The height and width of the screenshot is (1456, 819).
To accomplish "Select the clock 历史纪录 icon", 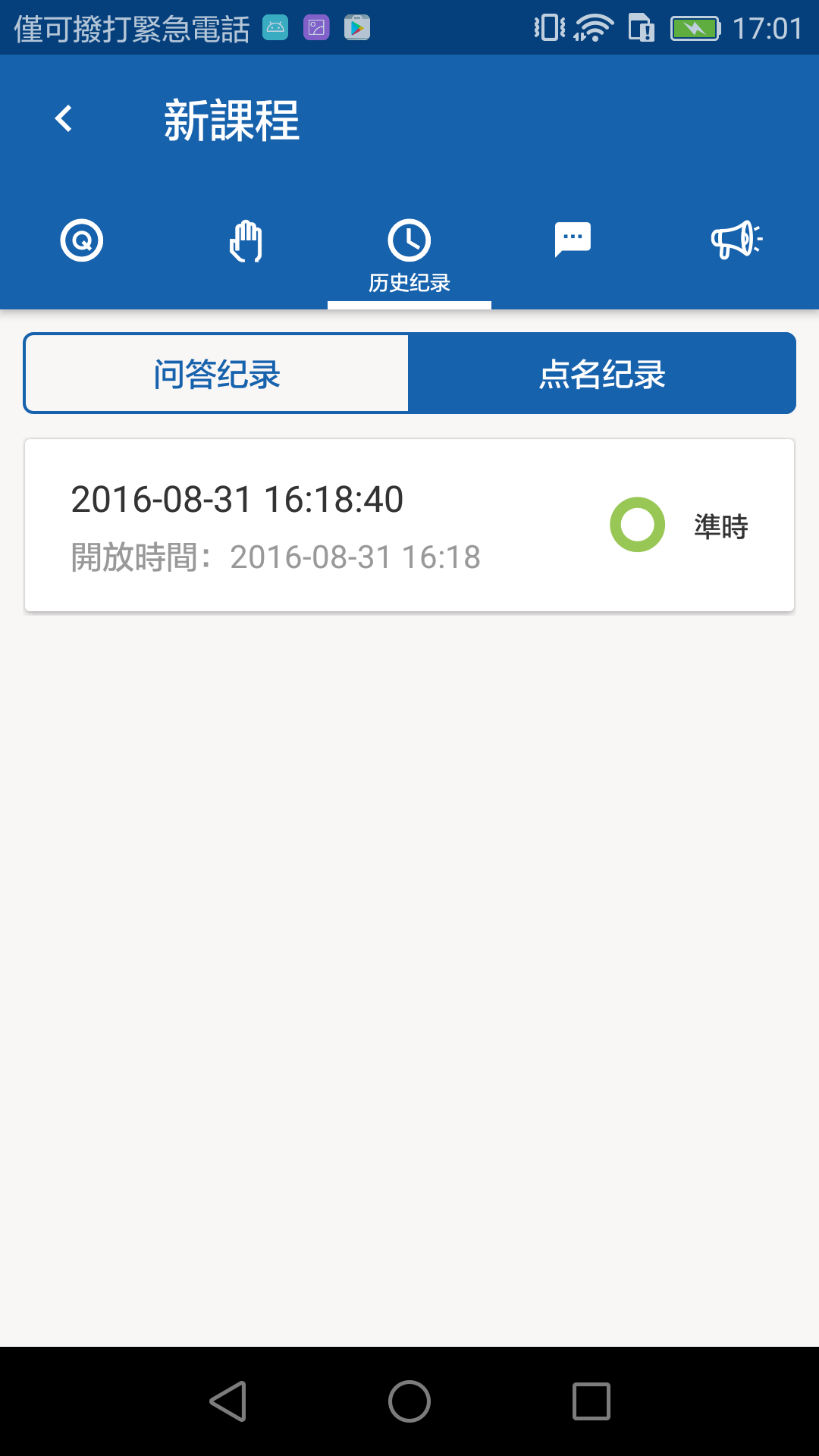I will coord(409,240).
